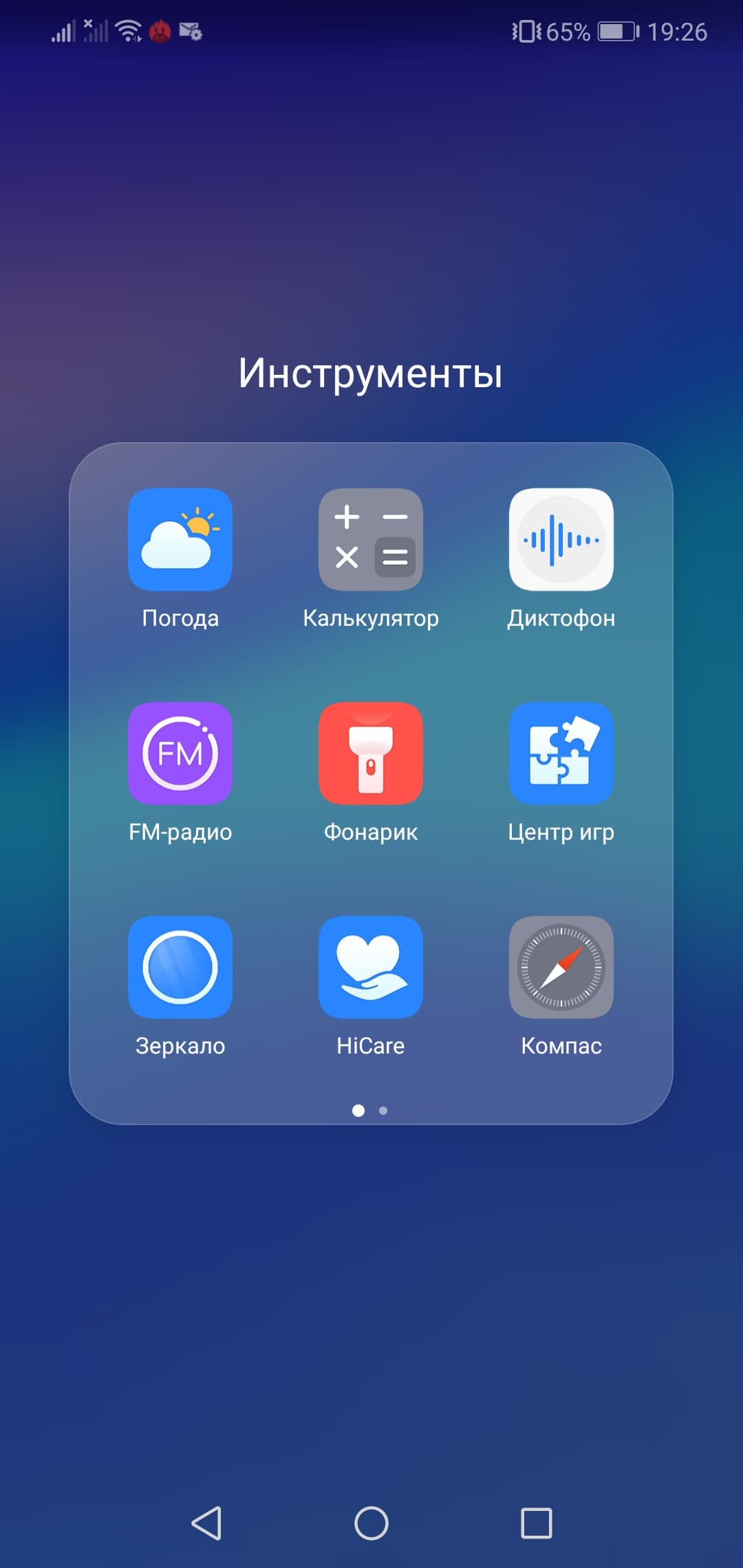Open the Компас app
This screenshot has height=1568, width=743.
(x=561, y=968)
